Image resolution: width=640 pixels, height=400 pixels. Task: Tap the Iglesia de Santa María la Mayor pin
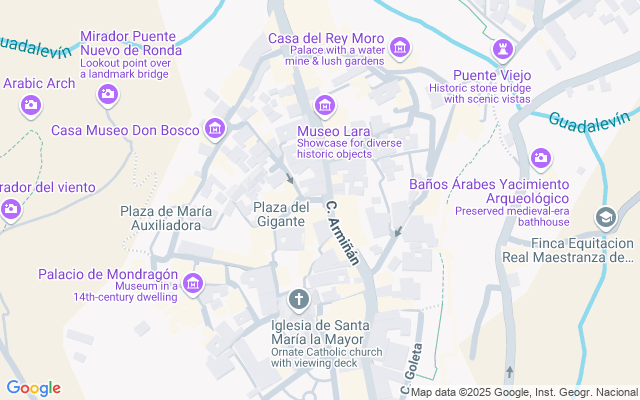click(x=299, y=300)
